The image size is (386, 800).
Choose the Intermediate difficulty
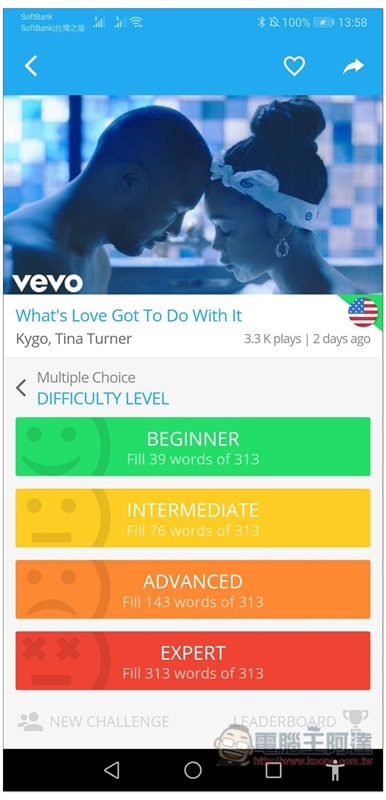(193, 518)
